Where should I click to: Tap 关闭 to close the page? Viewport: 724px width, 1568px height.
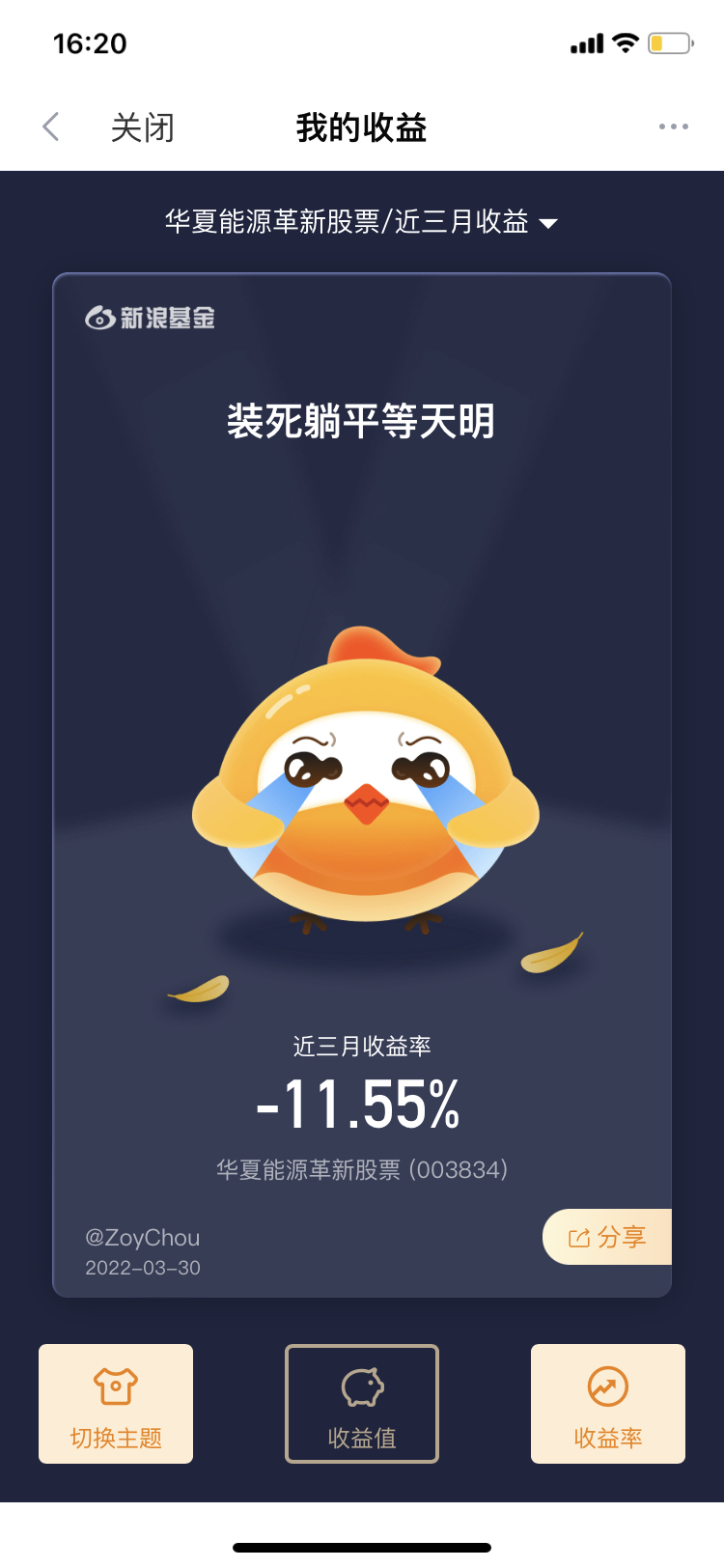[142, 127]
